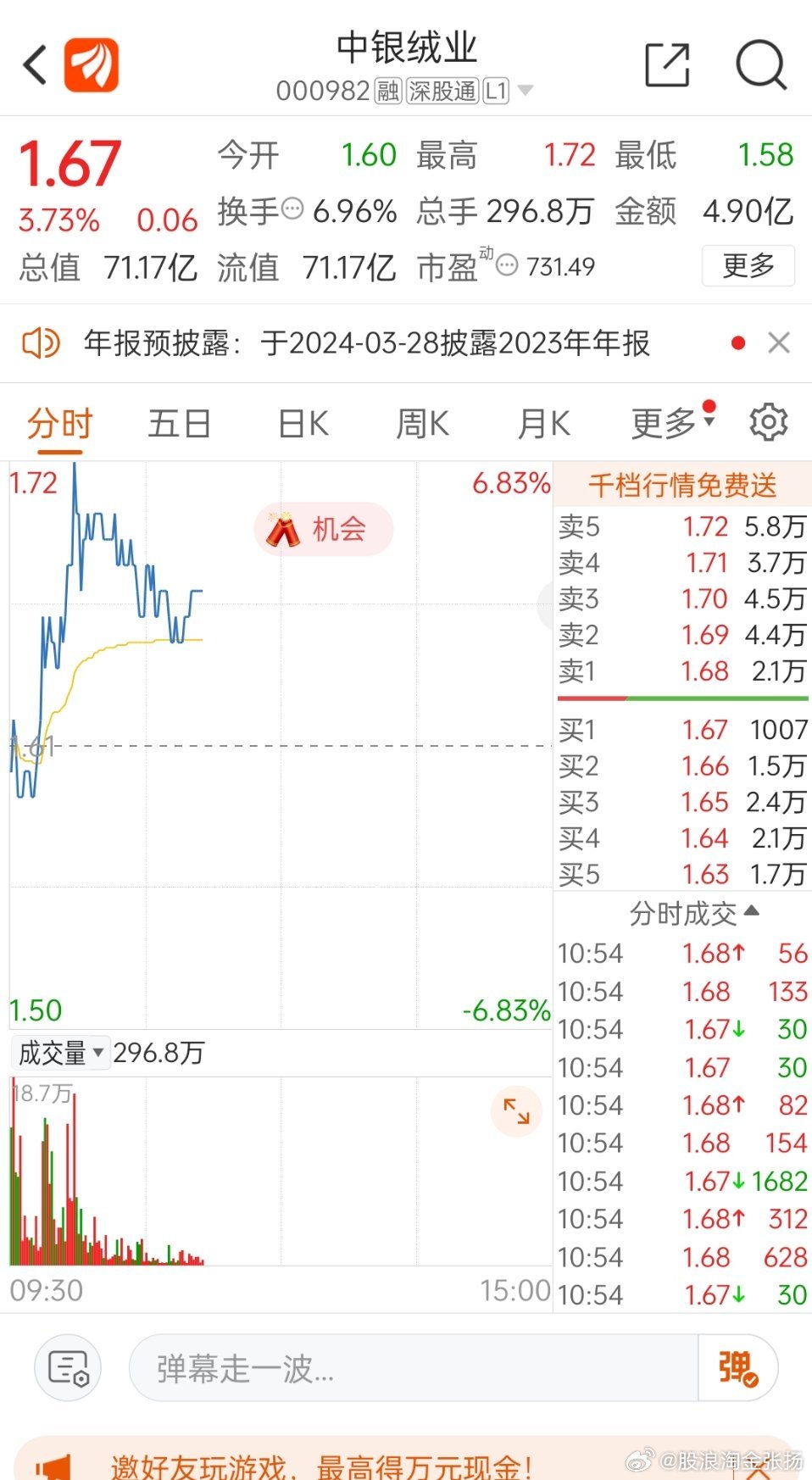The image size is (812, 1480).
Task: Go back to the previous page
Action: click(x=36, y=65)
